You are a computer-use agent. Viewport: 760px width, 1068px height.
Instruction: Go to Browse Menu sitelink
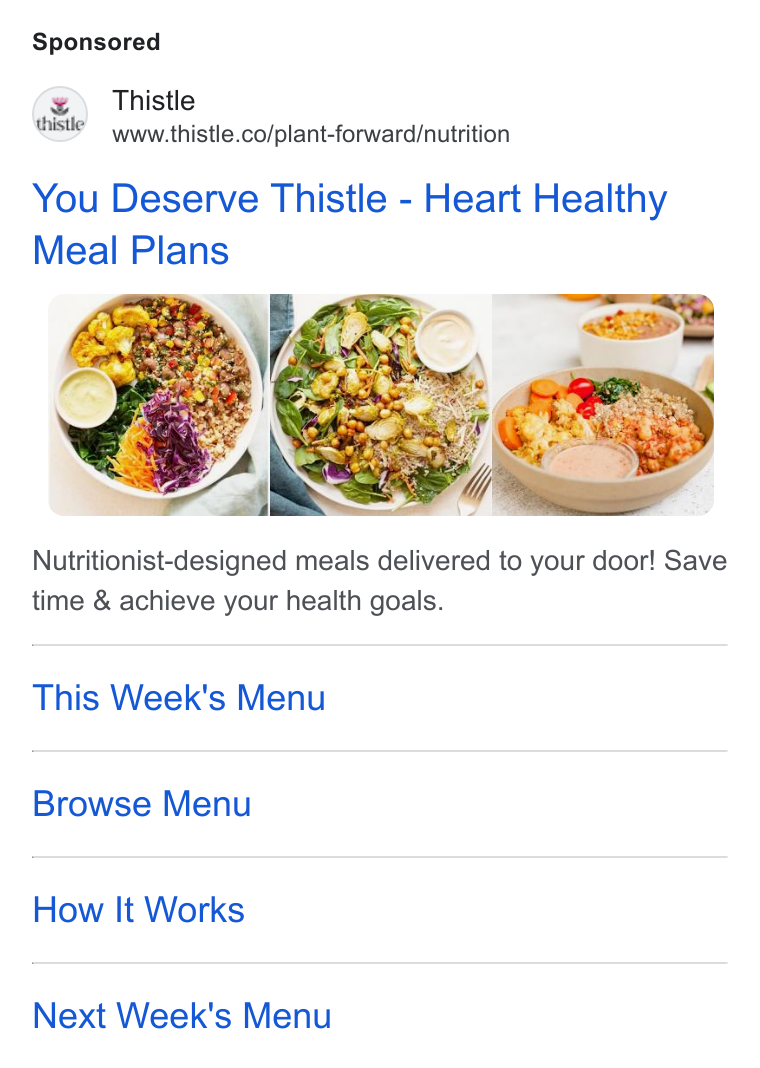coord(142,804)
